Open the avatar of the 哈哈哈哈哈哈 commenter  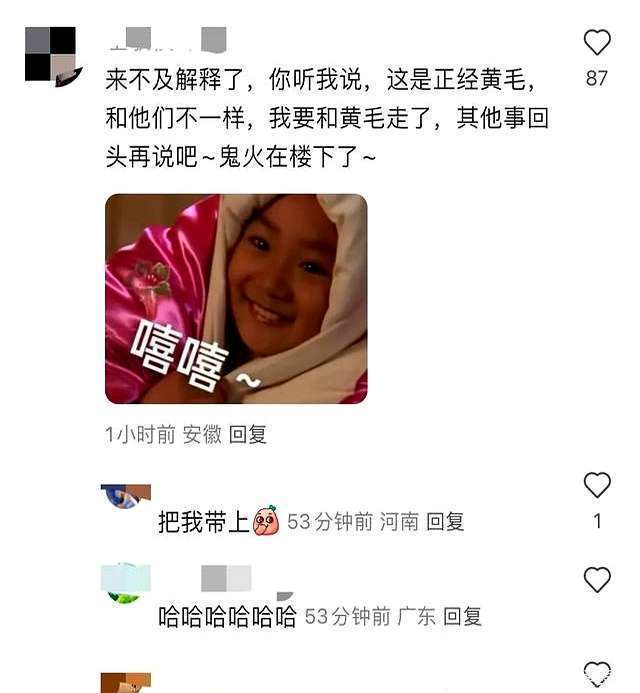(126, 583)
